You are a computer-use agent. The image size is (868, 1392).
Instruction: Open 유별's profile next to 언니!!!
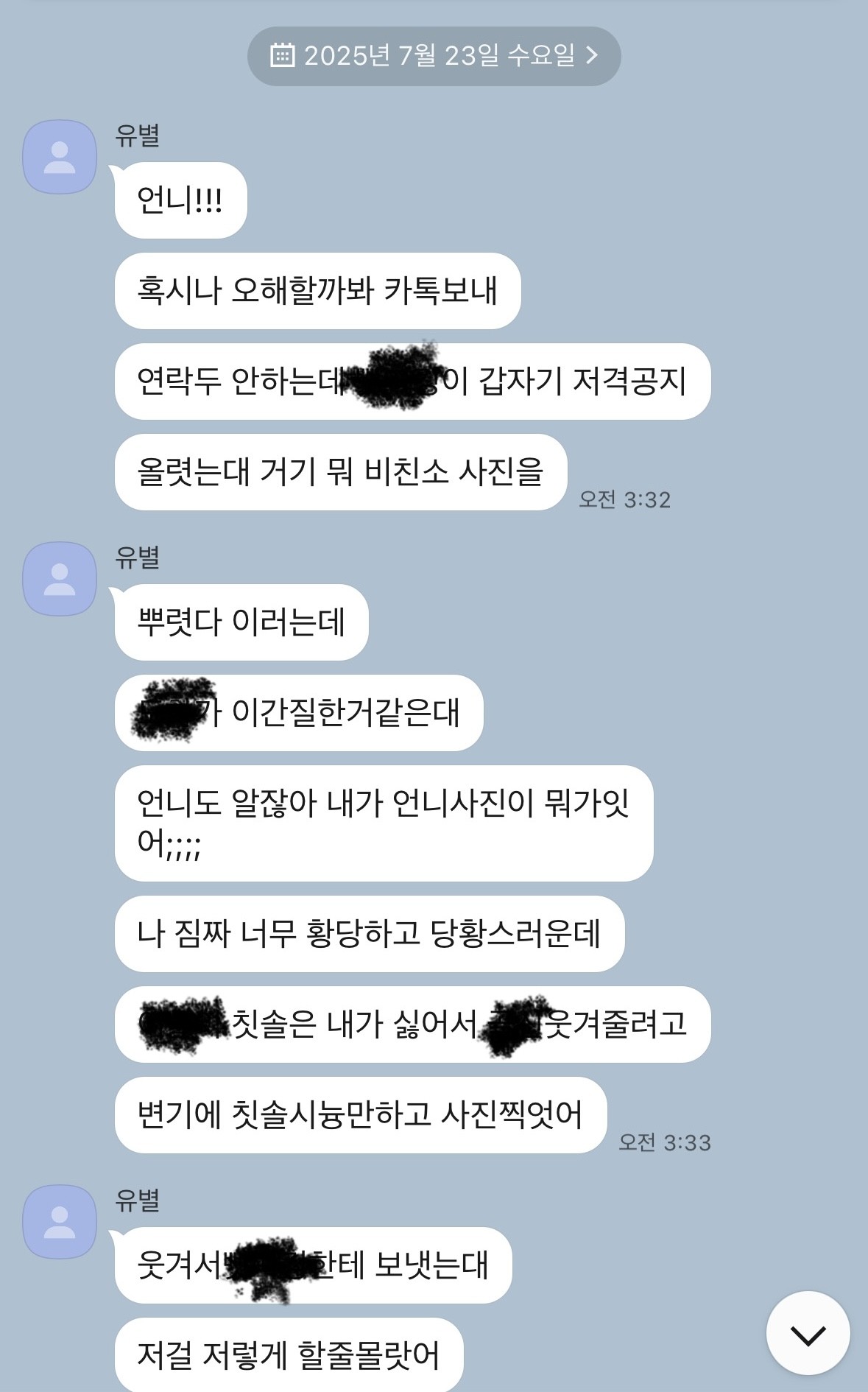60,157
